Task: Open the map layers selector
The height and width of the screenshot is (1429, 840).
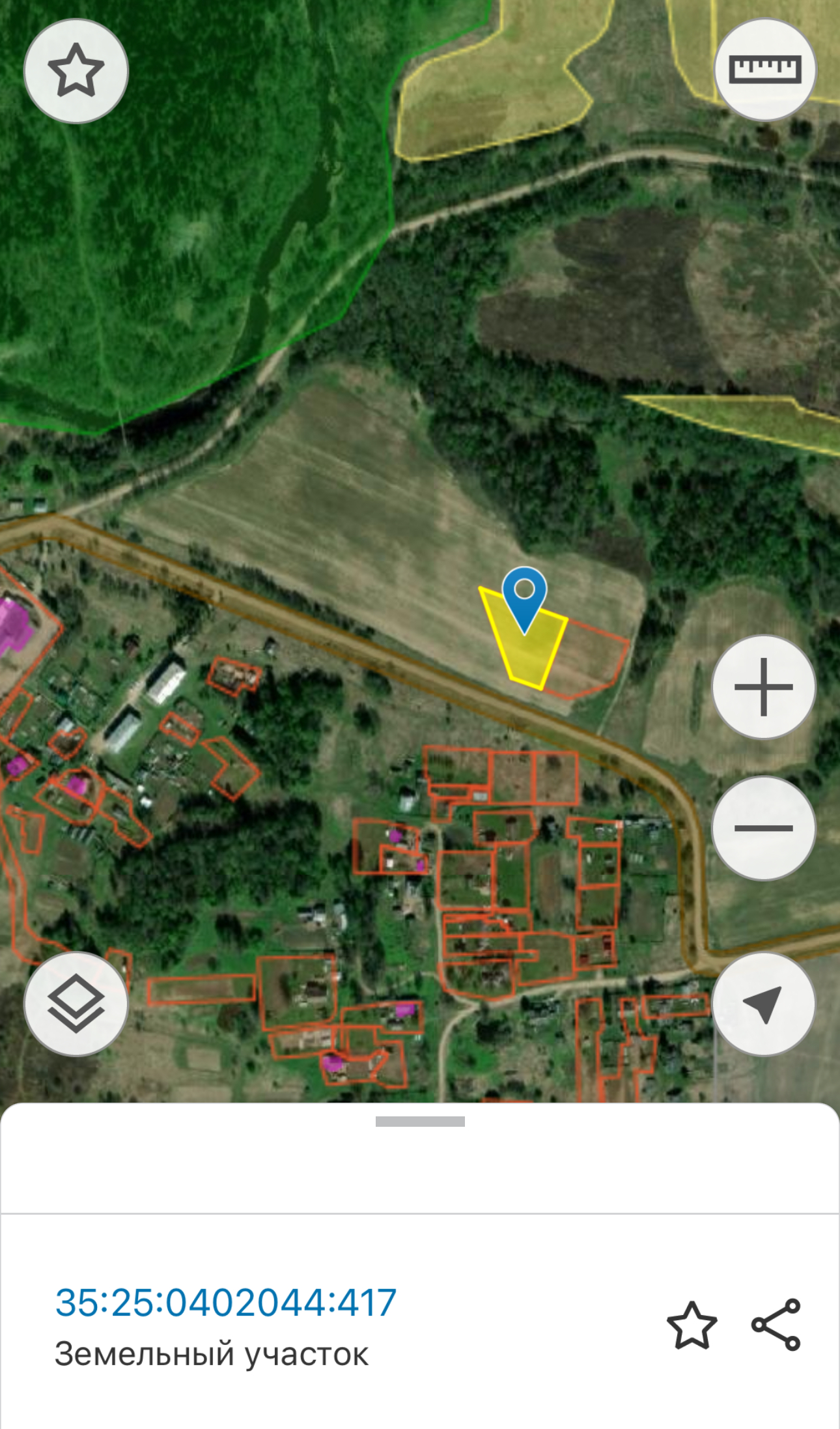Action: pyautogui.click(x=76, y=1004)
